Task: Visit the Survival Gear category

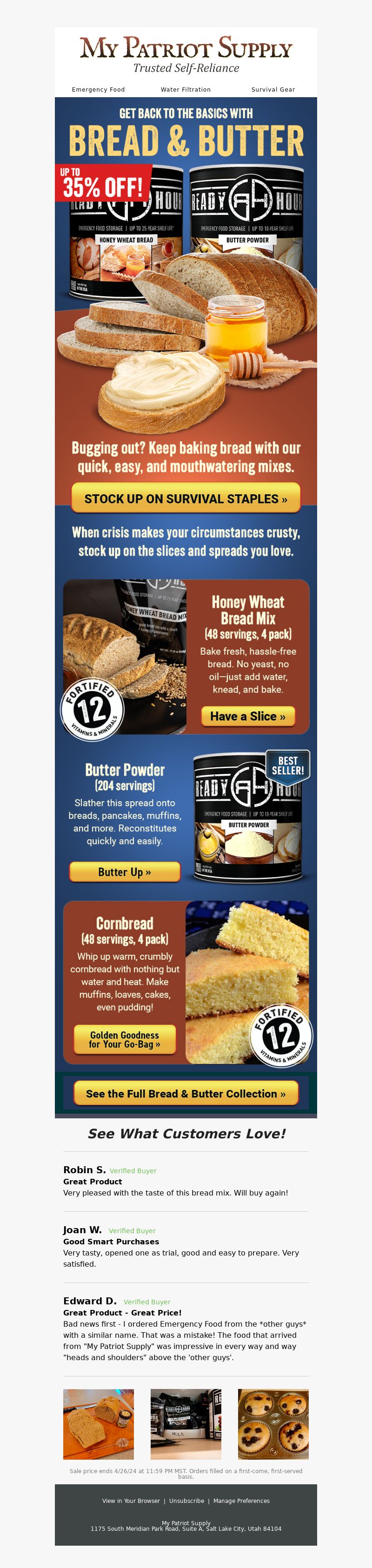Action: (273, 89)
